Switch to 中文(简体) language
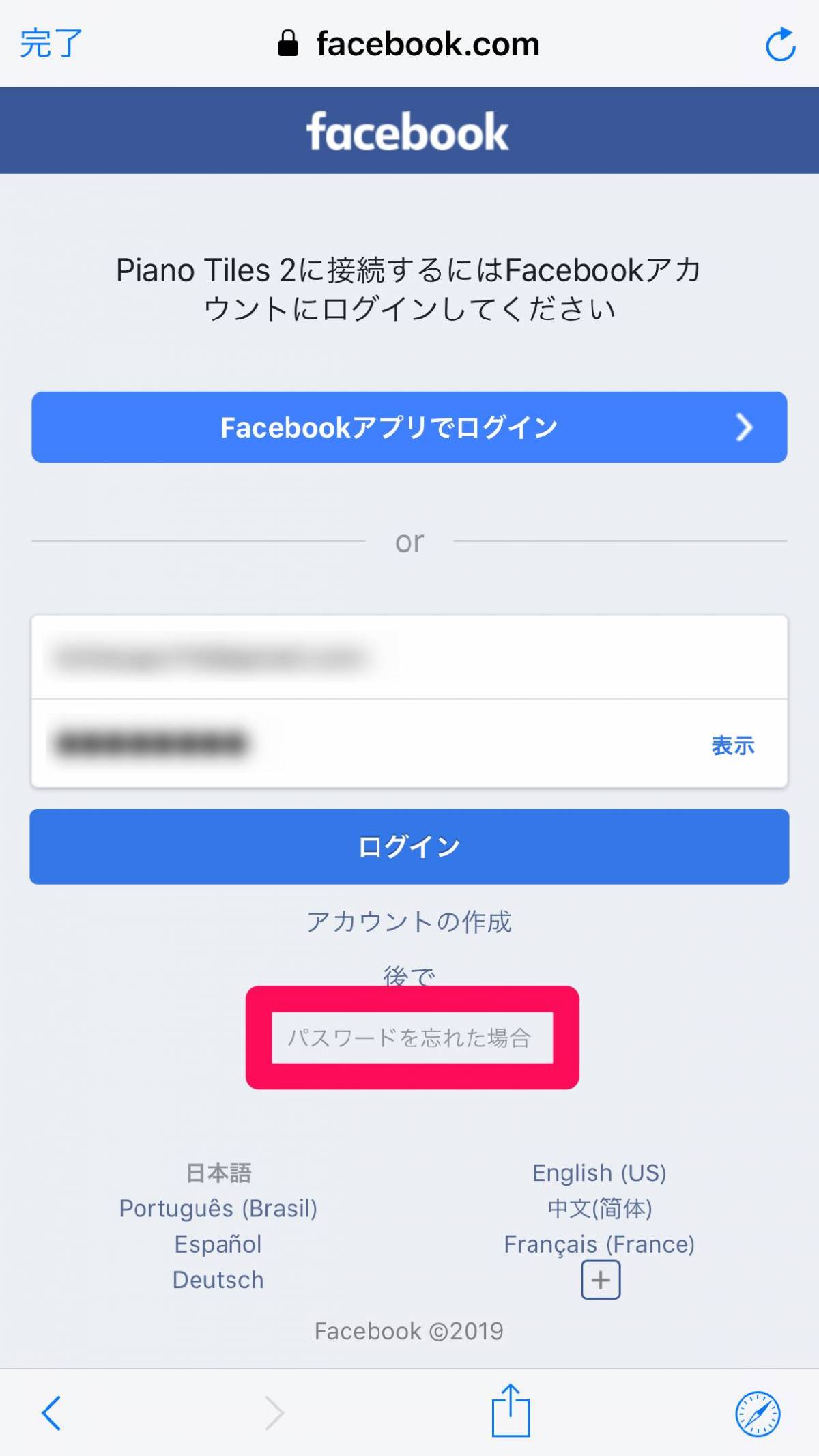The height and width of the screenshot is (1456, 819). [600, 1208]
